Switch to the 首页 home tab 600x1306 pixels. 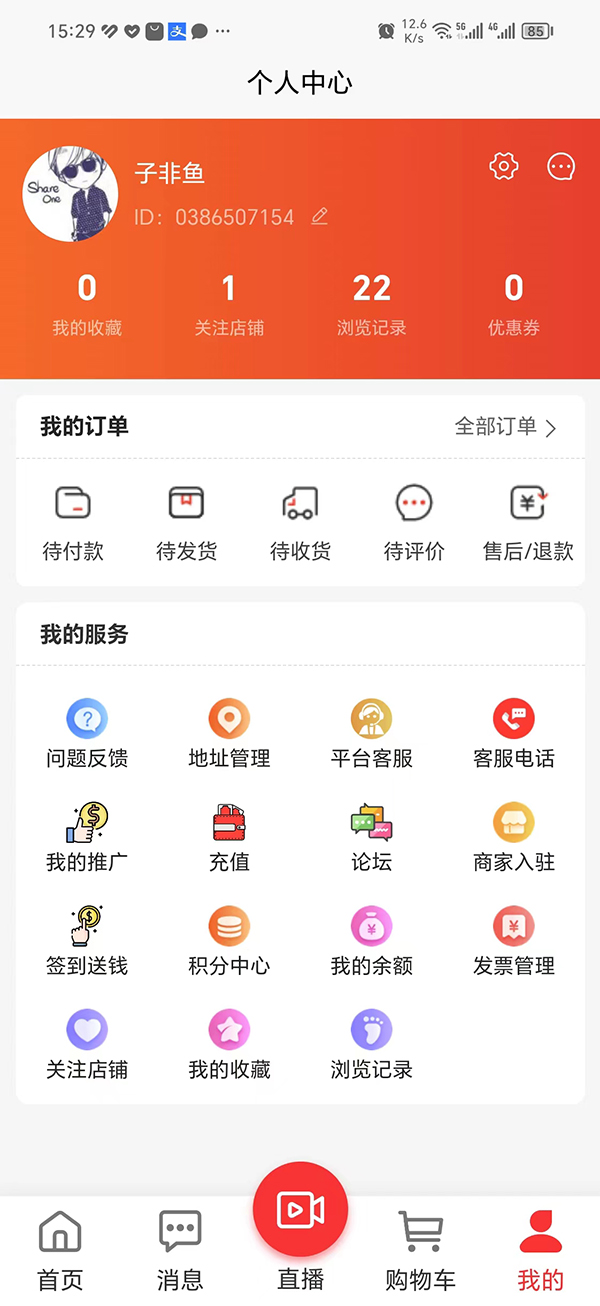60,1250
